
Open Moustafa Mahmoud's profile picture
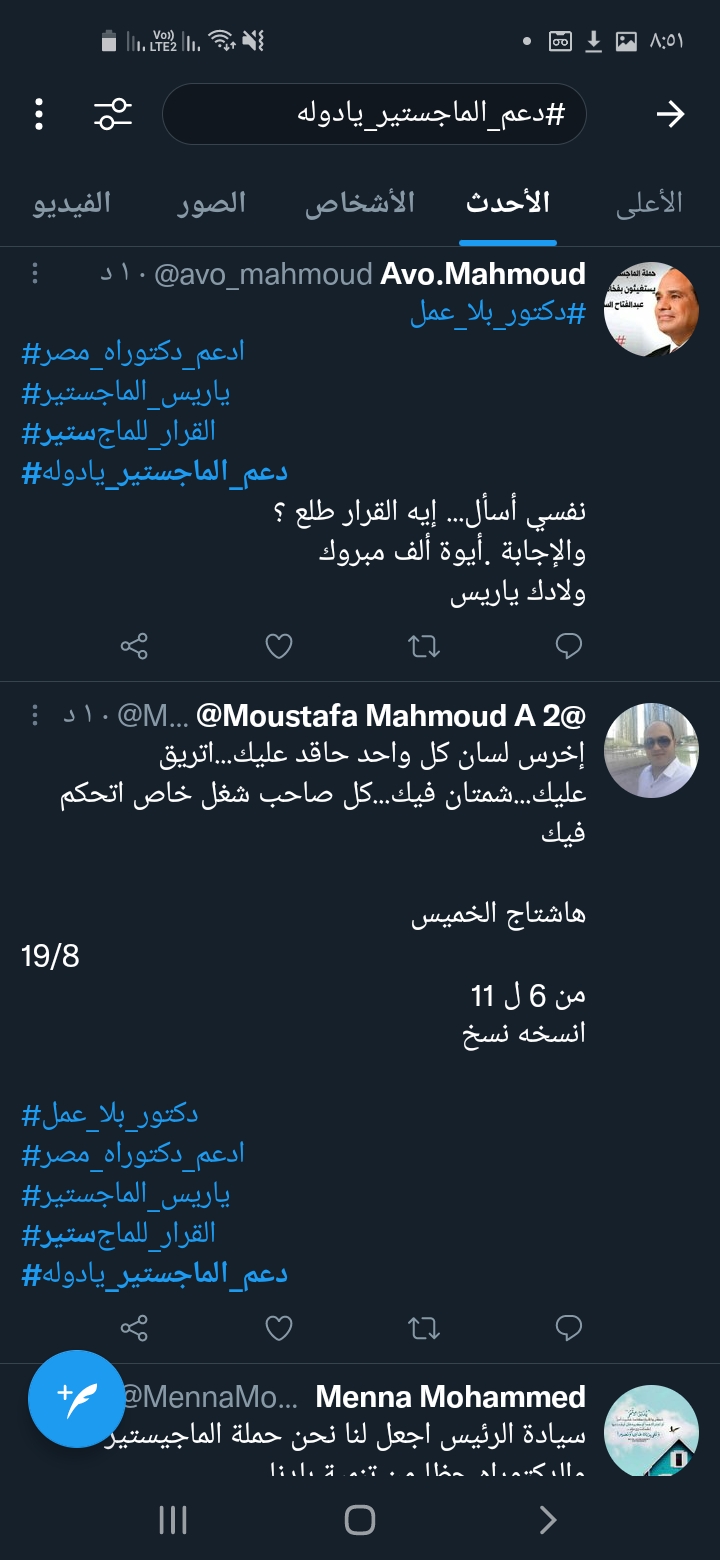(x=651, y=750)
